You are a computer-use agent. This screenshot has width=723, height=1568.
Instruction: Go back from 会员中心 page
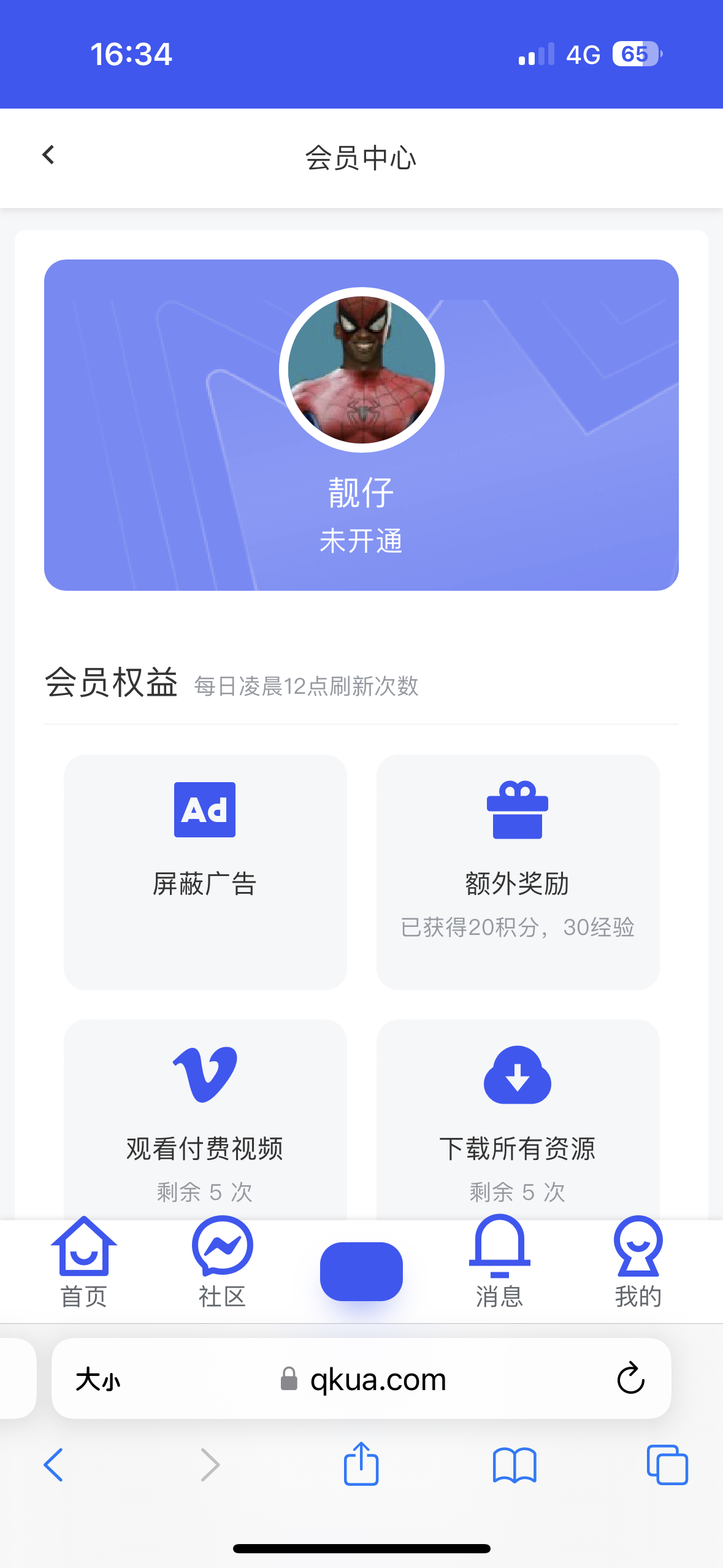click(48, 155)
